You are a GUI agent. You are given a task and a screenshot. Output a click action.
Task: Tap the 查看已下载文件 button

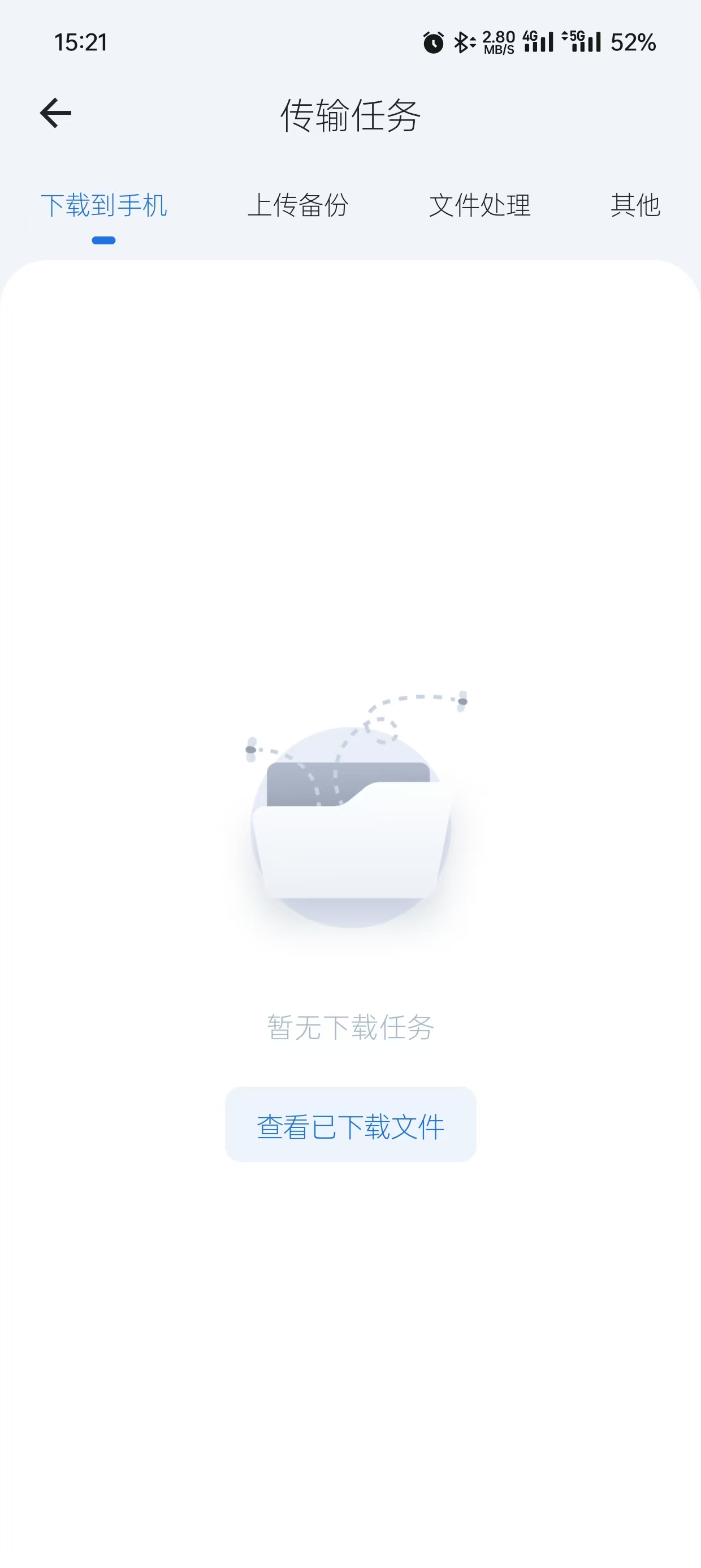(350, 1126)
